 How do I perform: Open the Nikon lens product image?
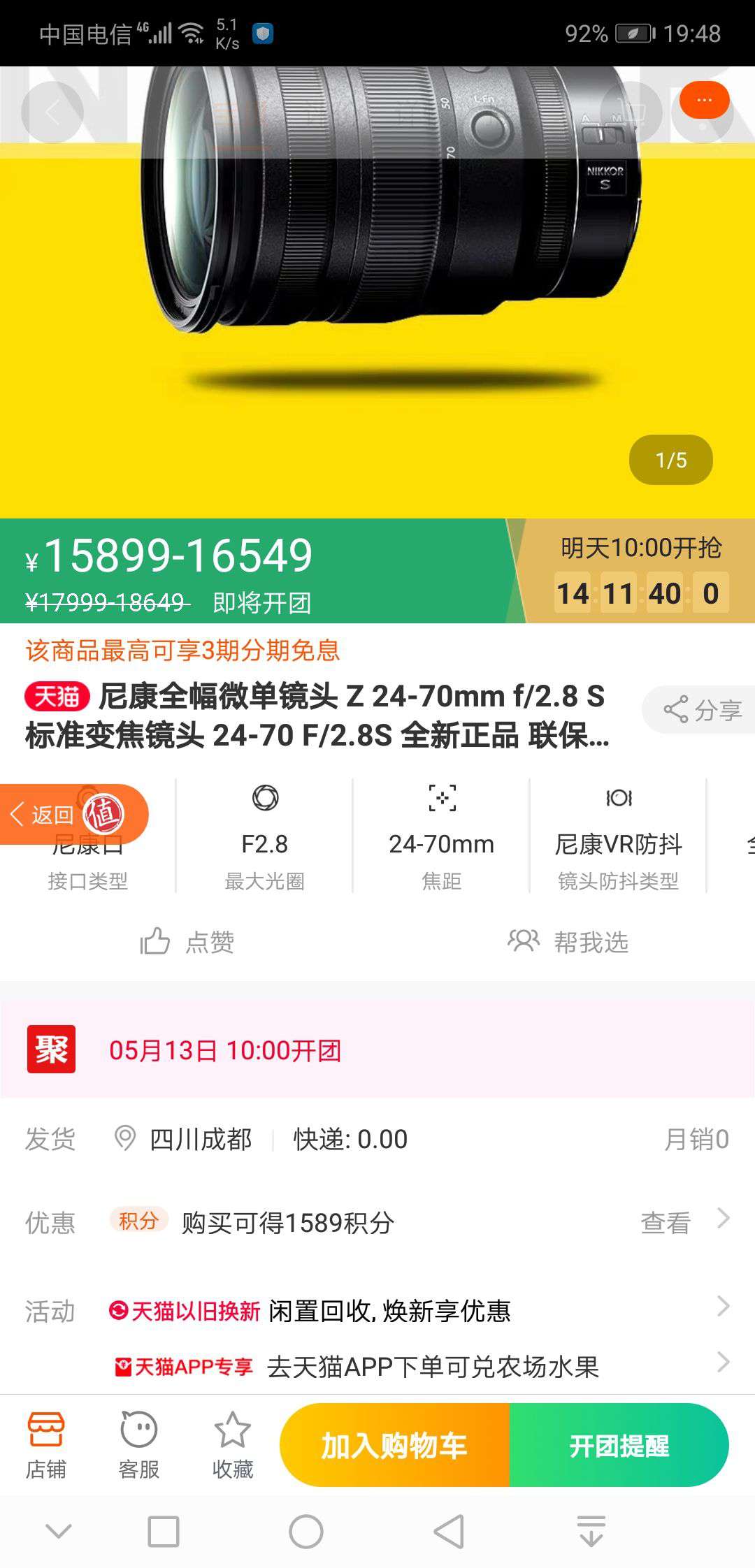pyautogui.click(x=377, y=280)
